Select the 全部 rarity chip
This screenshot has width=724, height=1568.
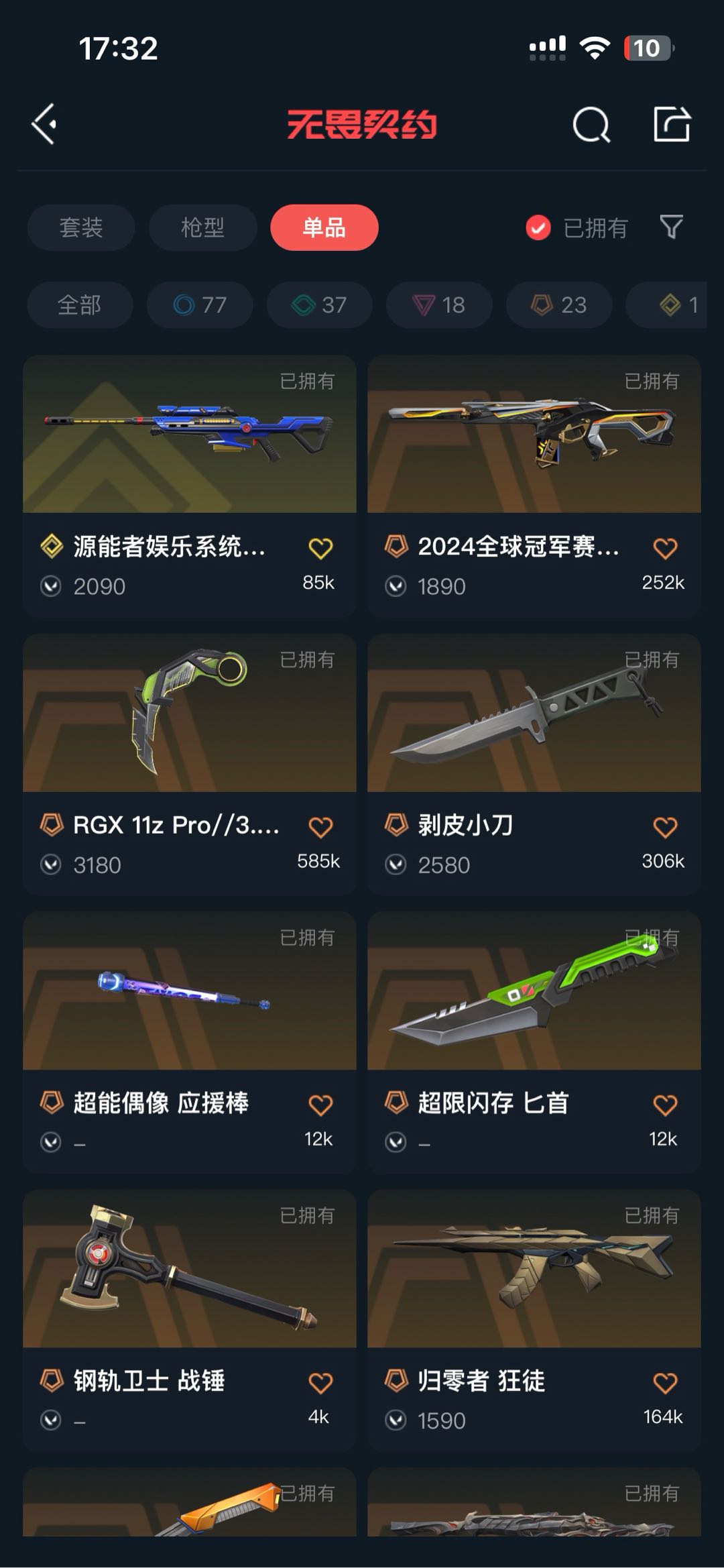[80, 305]
